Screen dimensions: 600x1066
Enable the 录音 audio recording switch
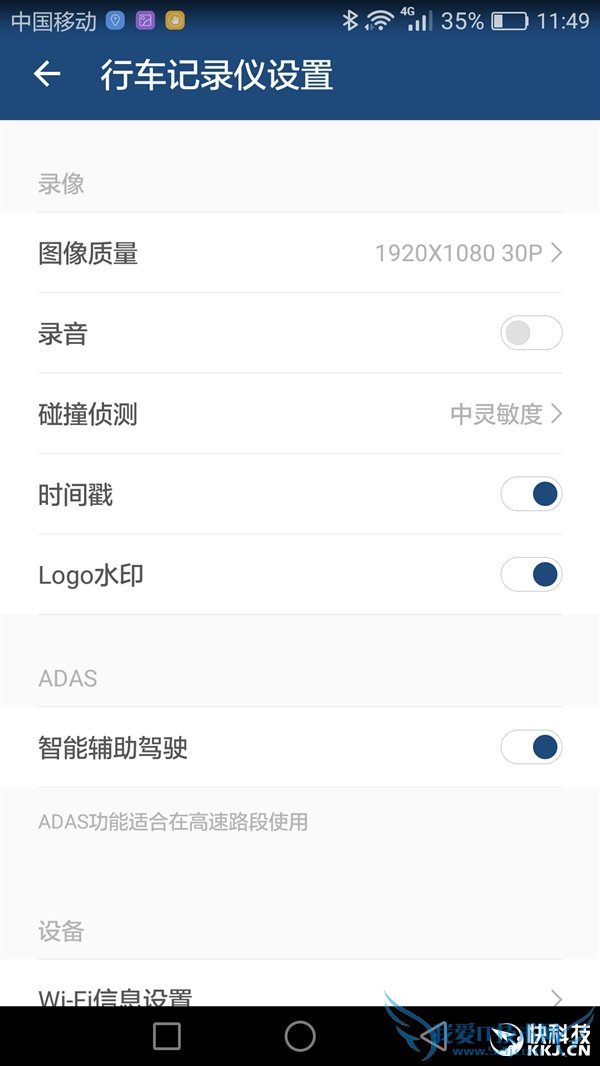[x=531, y=334]
